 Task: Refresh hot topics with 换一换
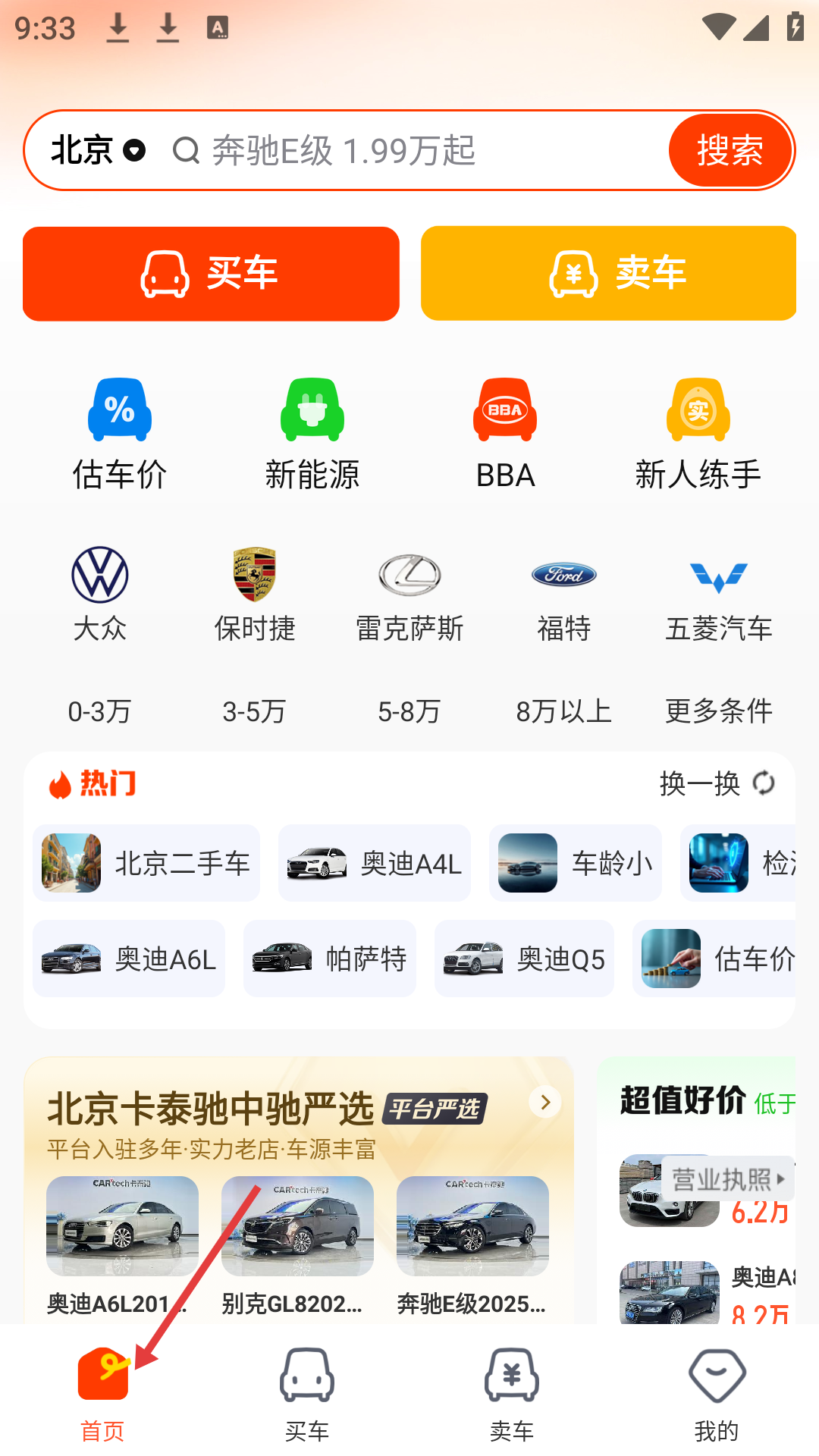tap(717, 783)
